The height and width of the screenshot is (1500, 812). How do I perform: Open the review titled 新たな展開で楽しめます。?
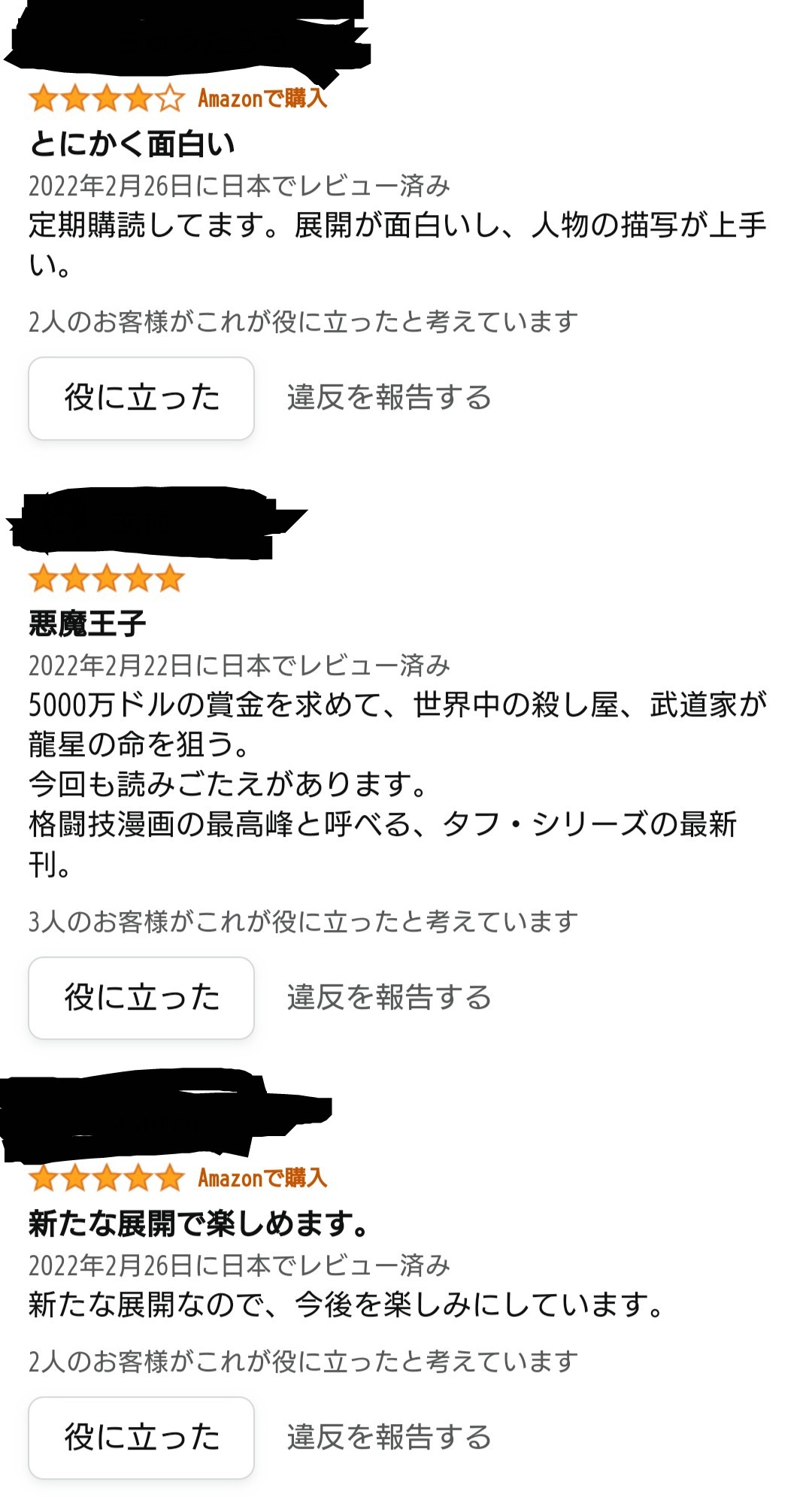pyautogui.click(x=199, y=1223)
